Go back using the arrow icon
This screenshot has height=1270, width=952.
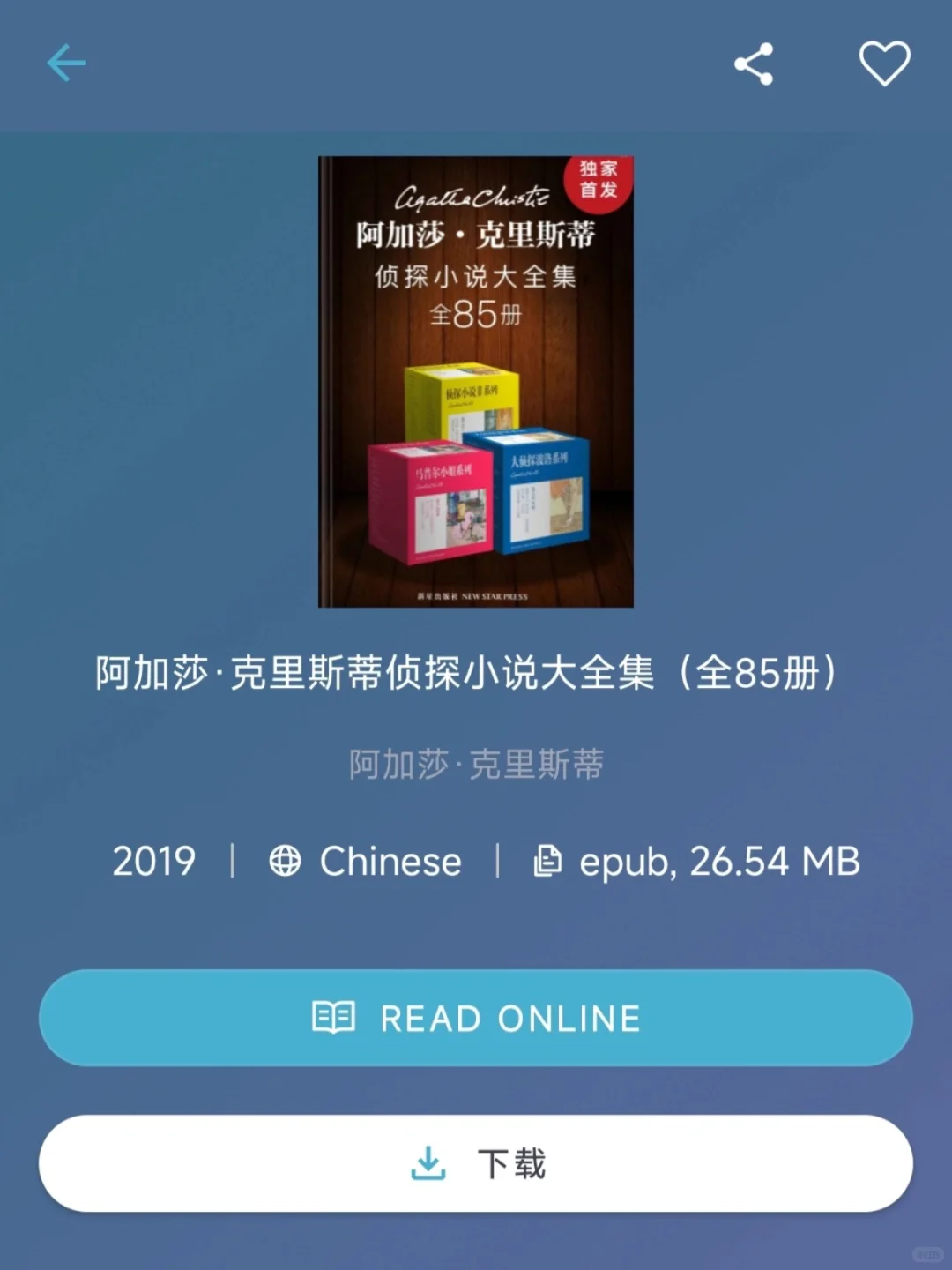pos(66,63)
